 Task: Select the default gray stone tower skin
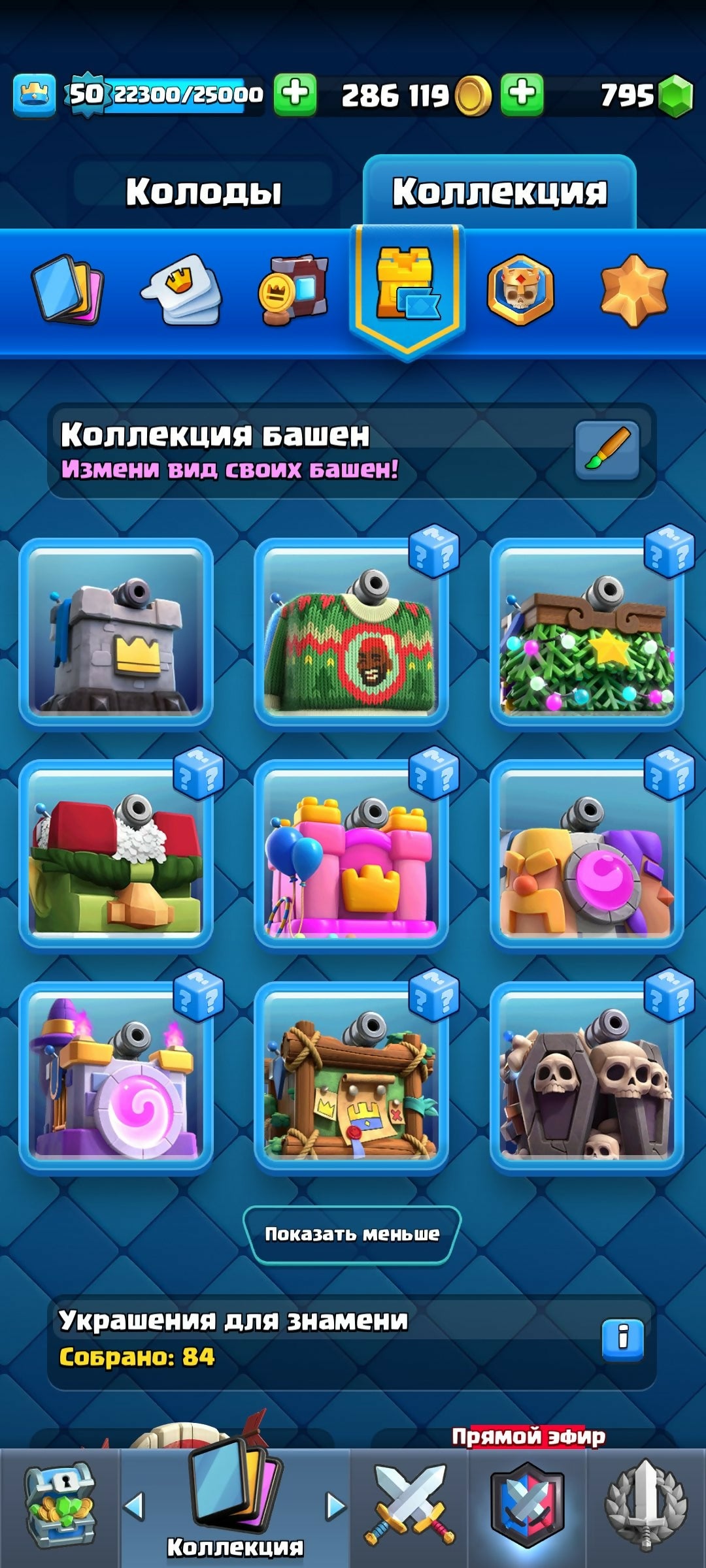pos(116,632)
